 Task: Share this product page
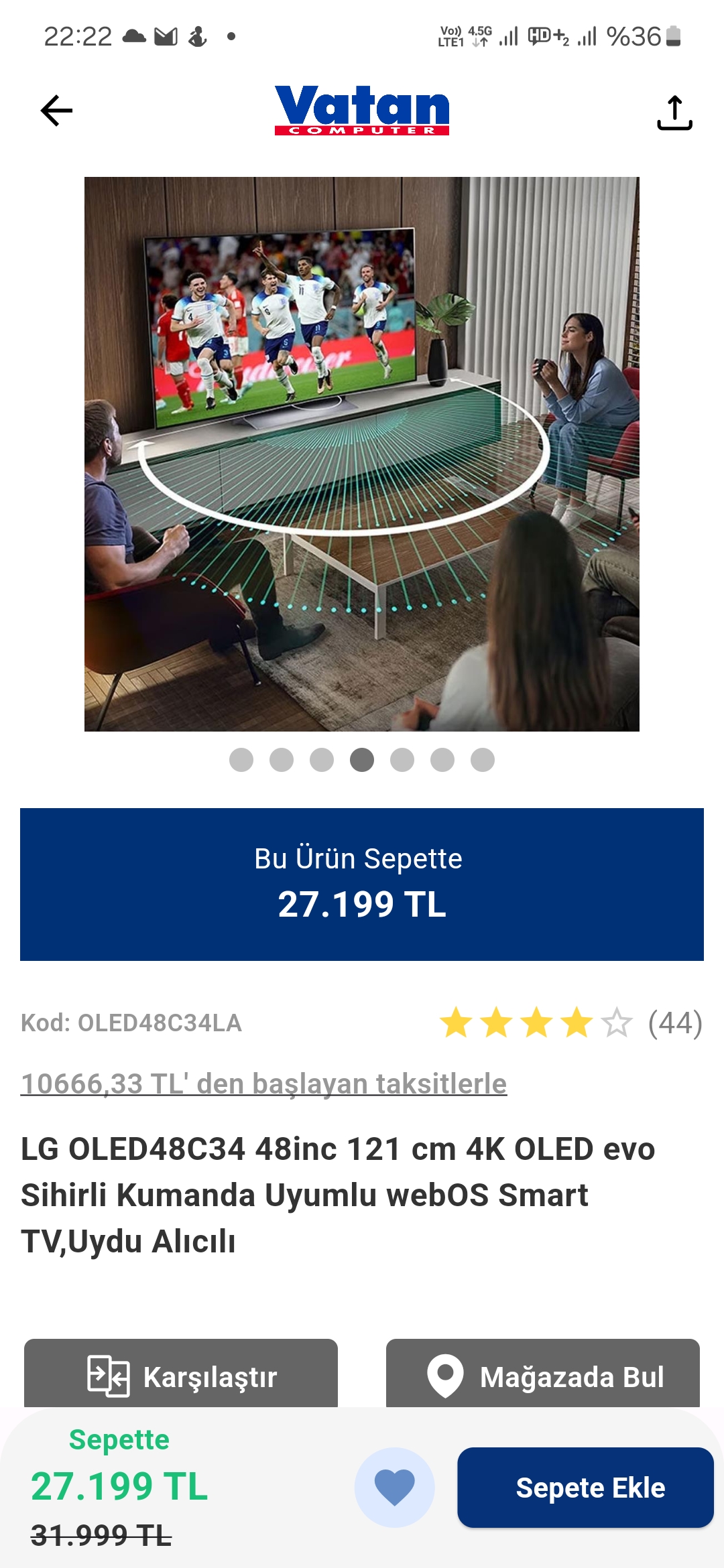pyautogui.click(x=674, y=113)
